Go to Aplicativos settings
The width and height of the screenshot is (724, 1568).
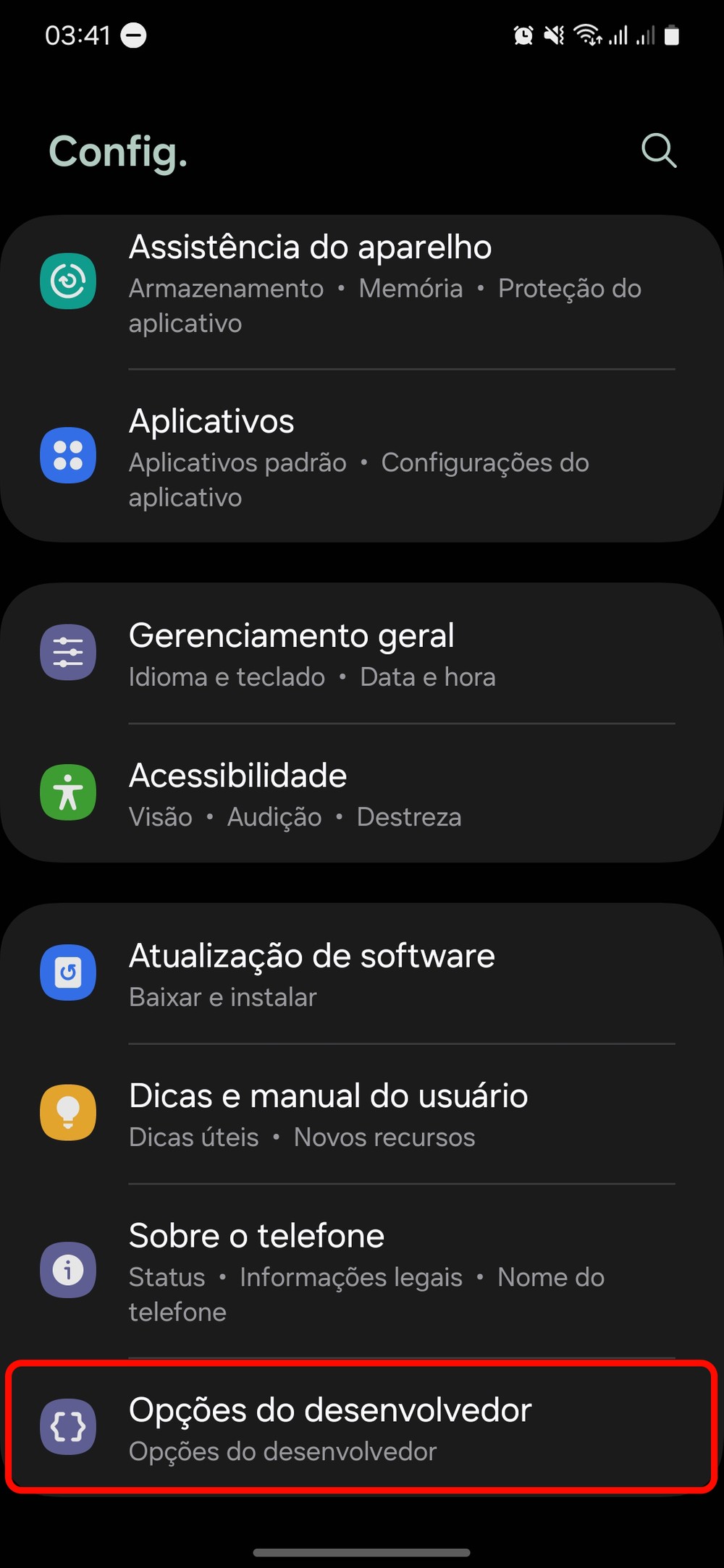pos(362,457)
